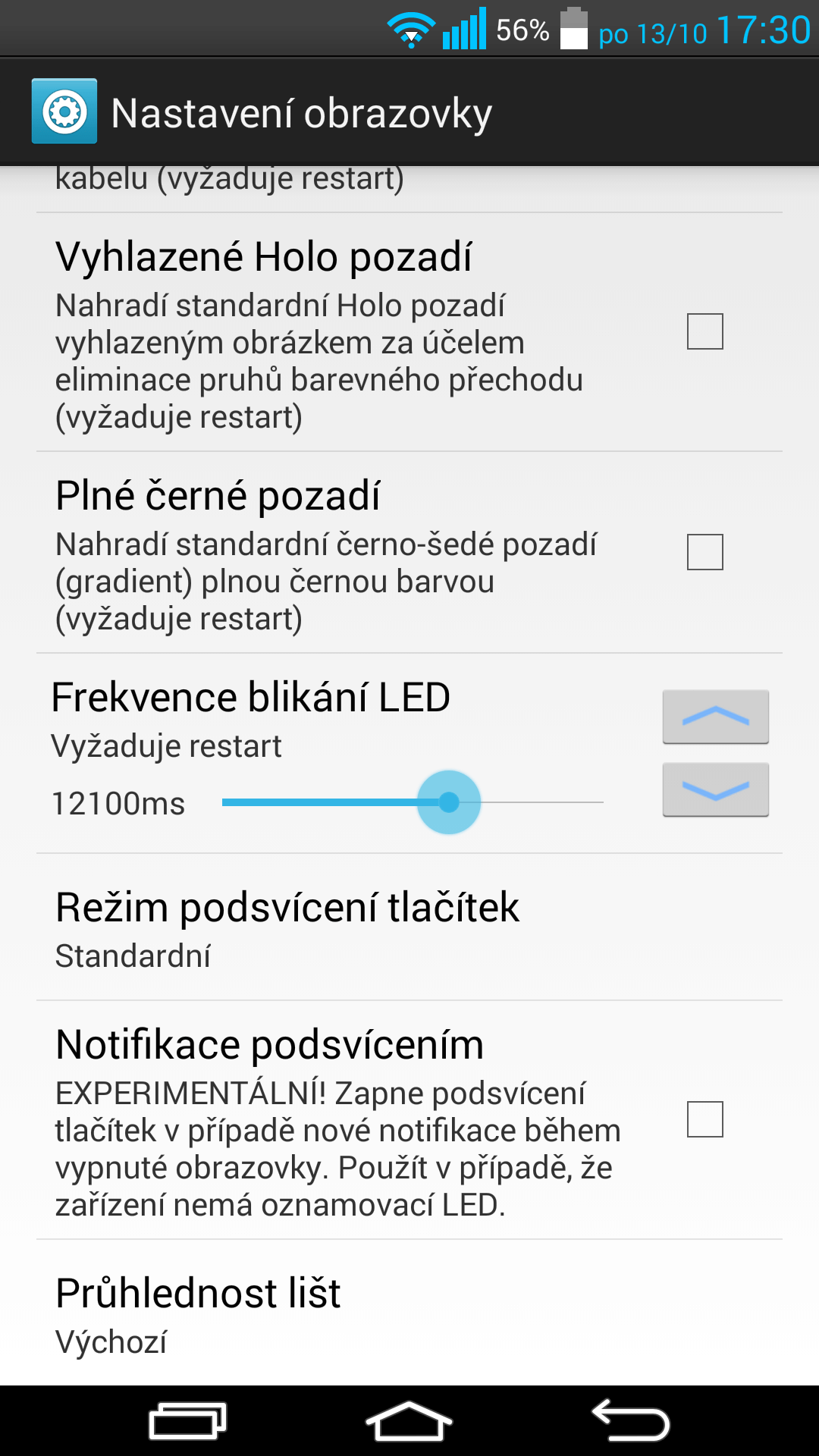Check the Plné černé pozadí option

pos(704,552)
